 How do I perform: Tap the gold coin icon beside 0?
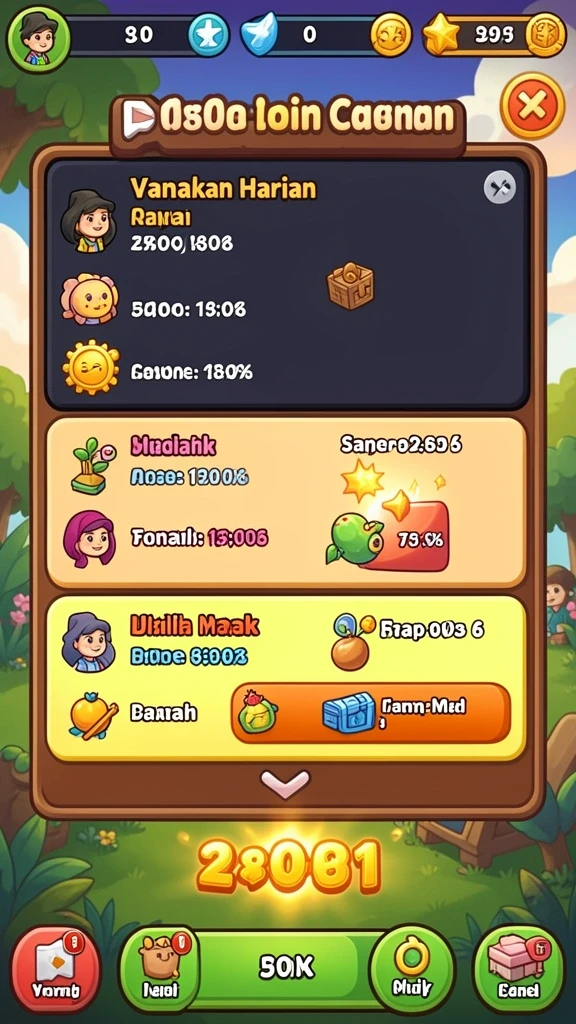391,34
